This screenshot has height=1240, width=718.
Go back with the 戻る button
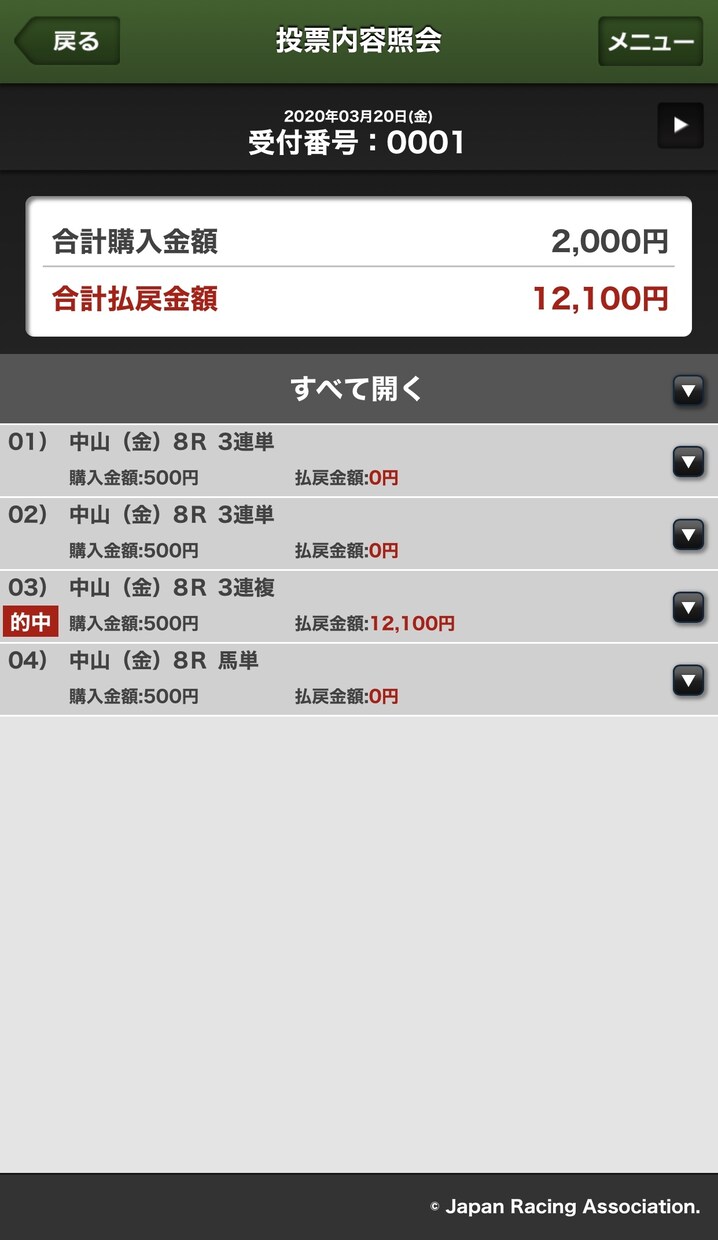(67, 41)
